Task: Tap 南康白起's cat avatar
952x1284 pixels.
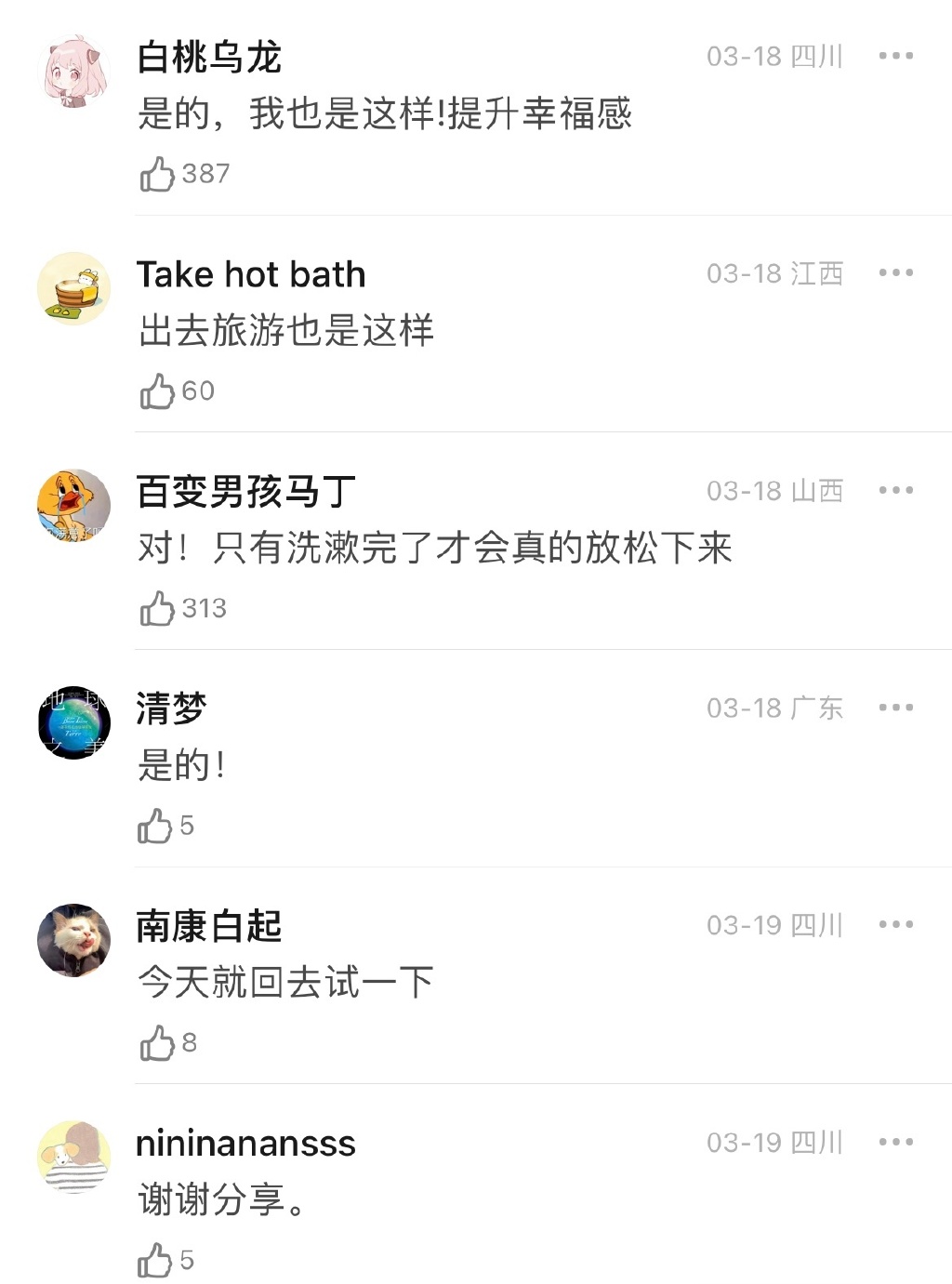Action: point(73,940)
